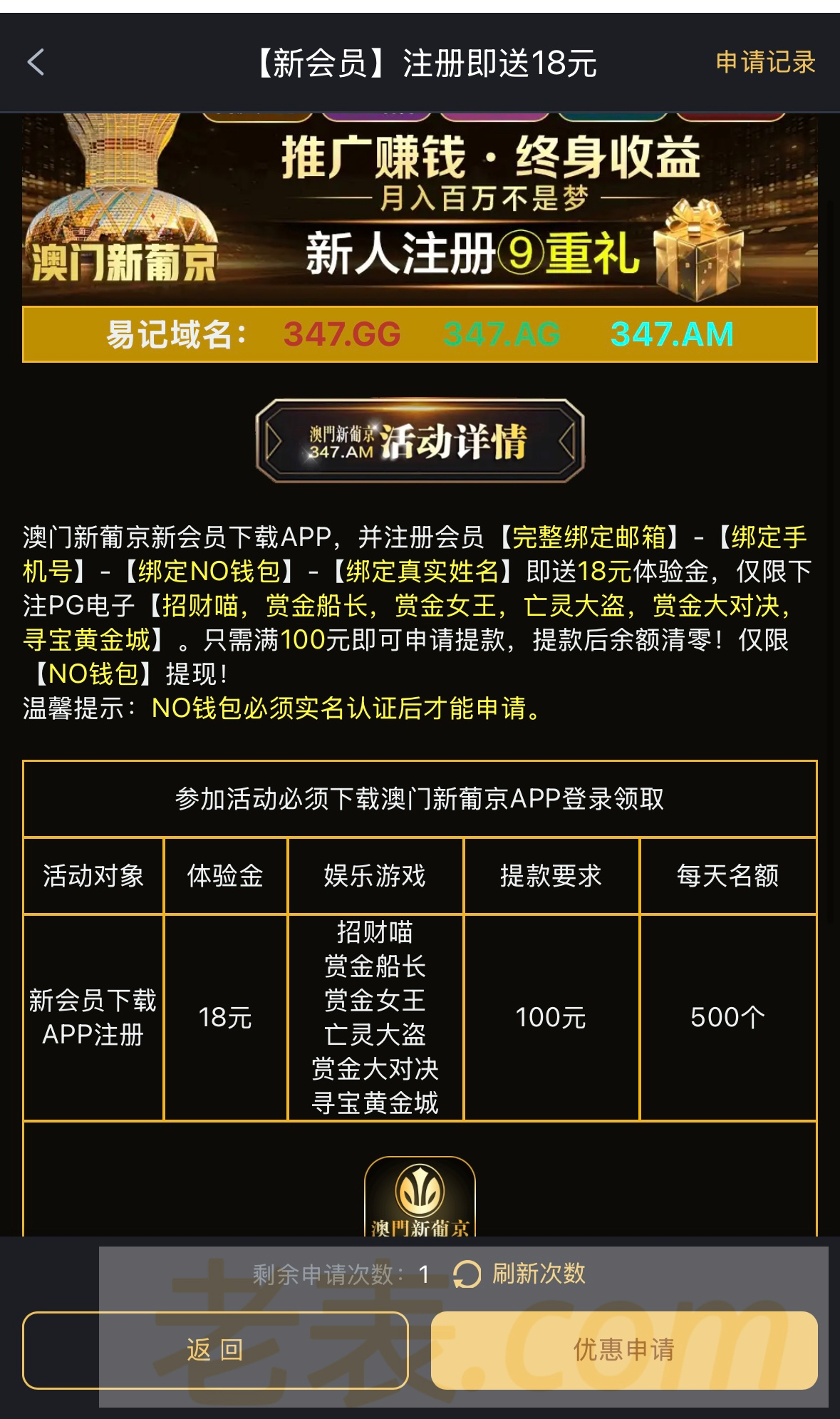Open 申请记录 application records
The height and width of the screenshot is (1419, 840).
[x=765, y=63]
